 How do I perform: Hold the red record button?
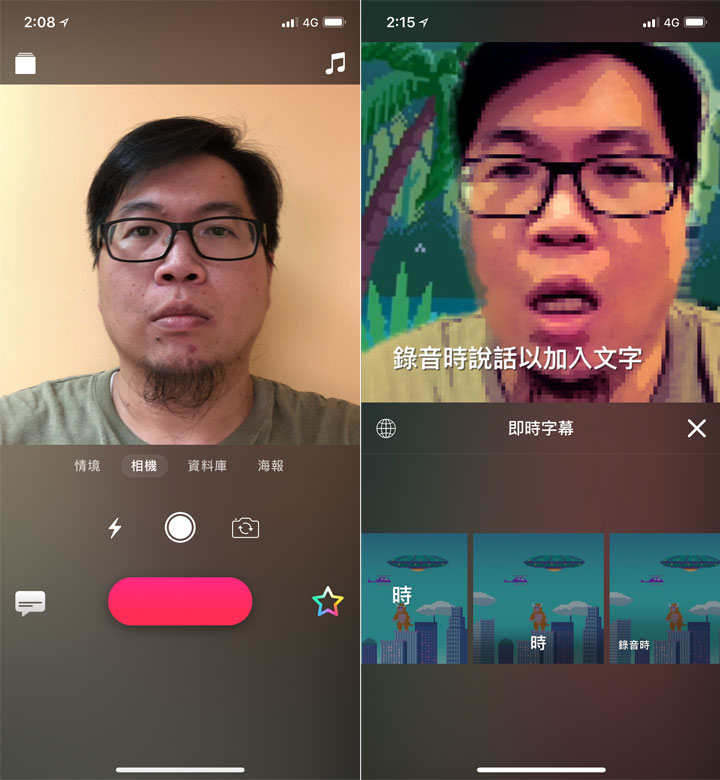[180, 601]
